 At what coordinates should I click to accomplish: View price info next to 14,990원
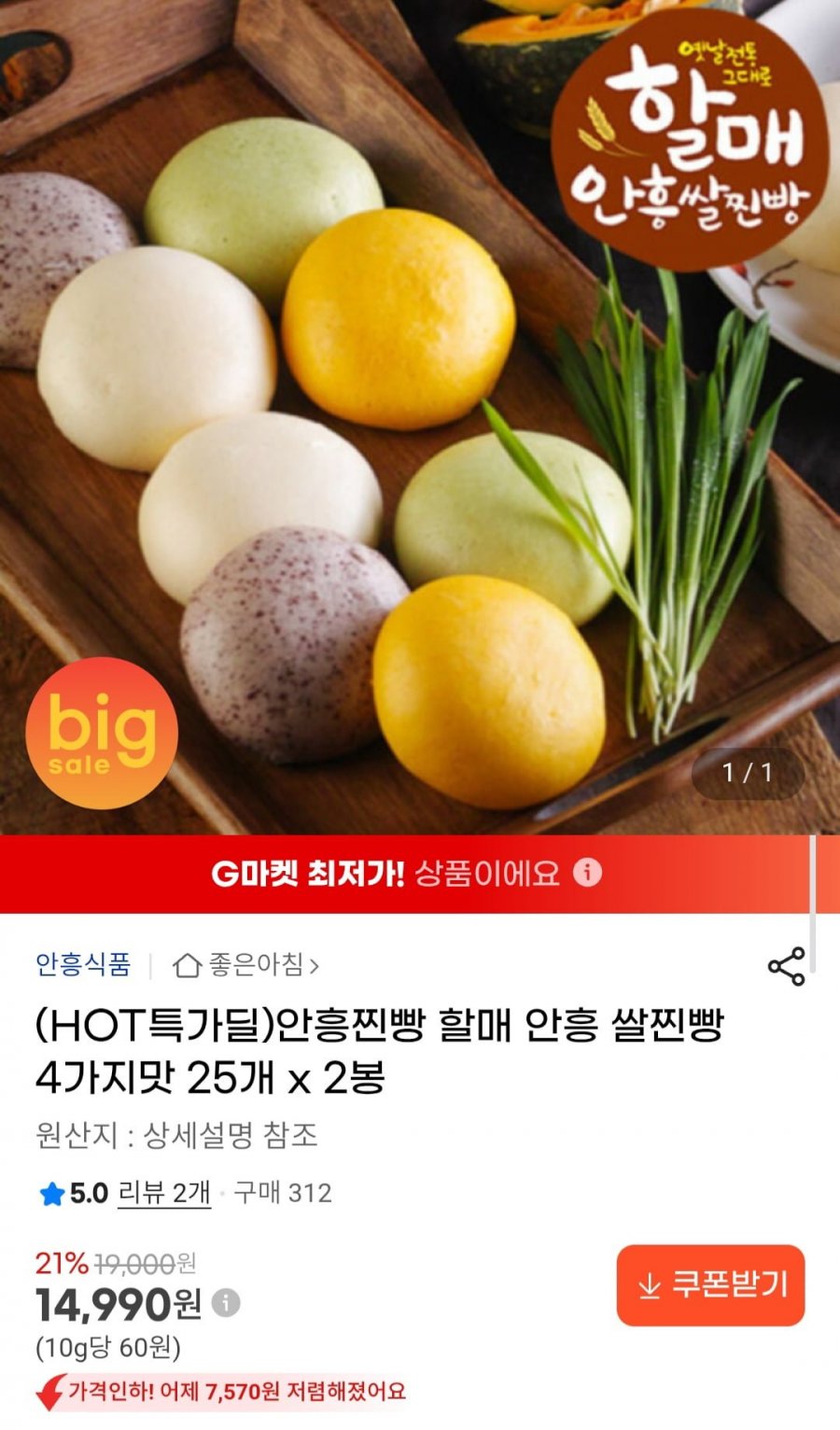(x=226, y=1302)
